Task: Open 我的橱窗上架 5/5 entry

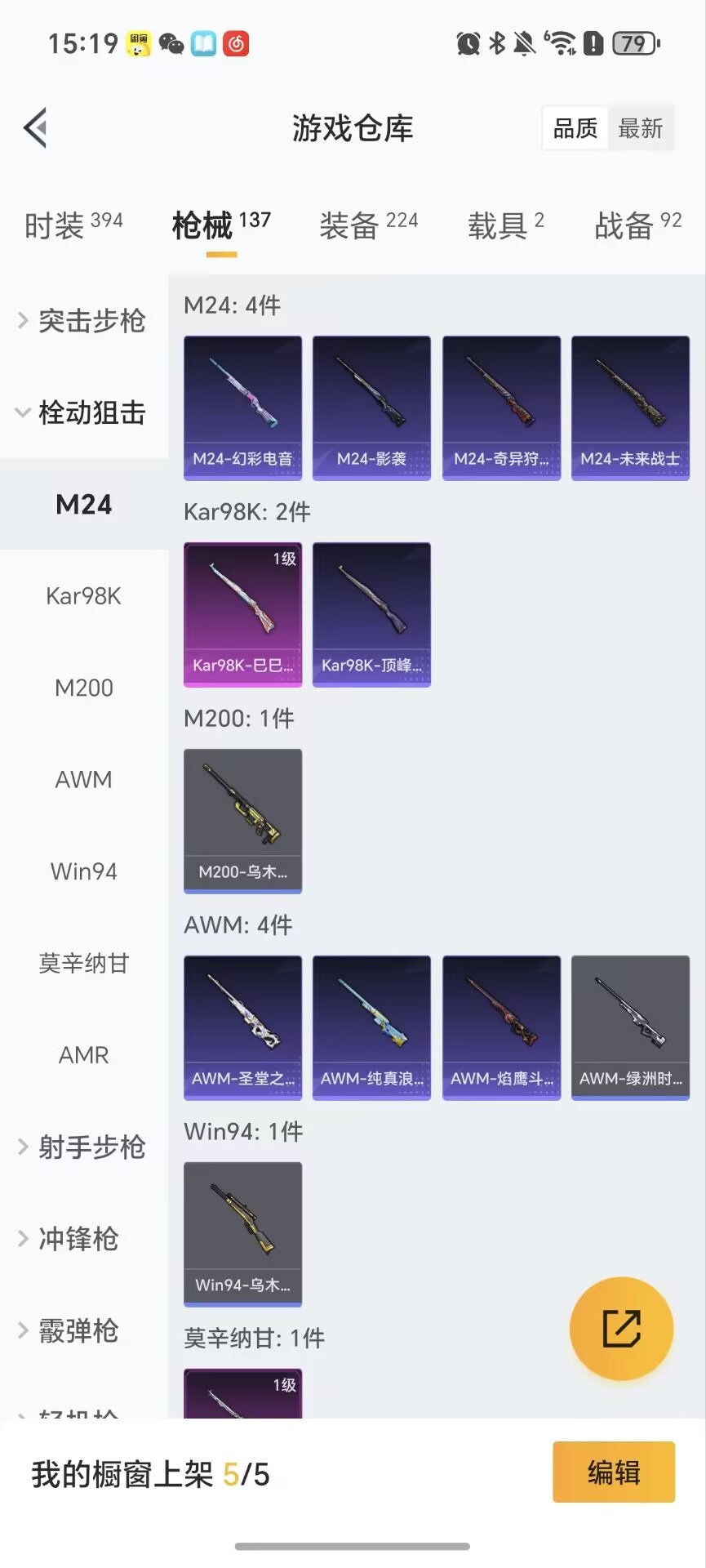Action: click(x=151, y=1472)
